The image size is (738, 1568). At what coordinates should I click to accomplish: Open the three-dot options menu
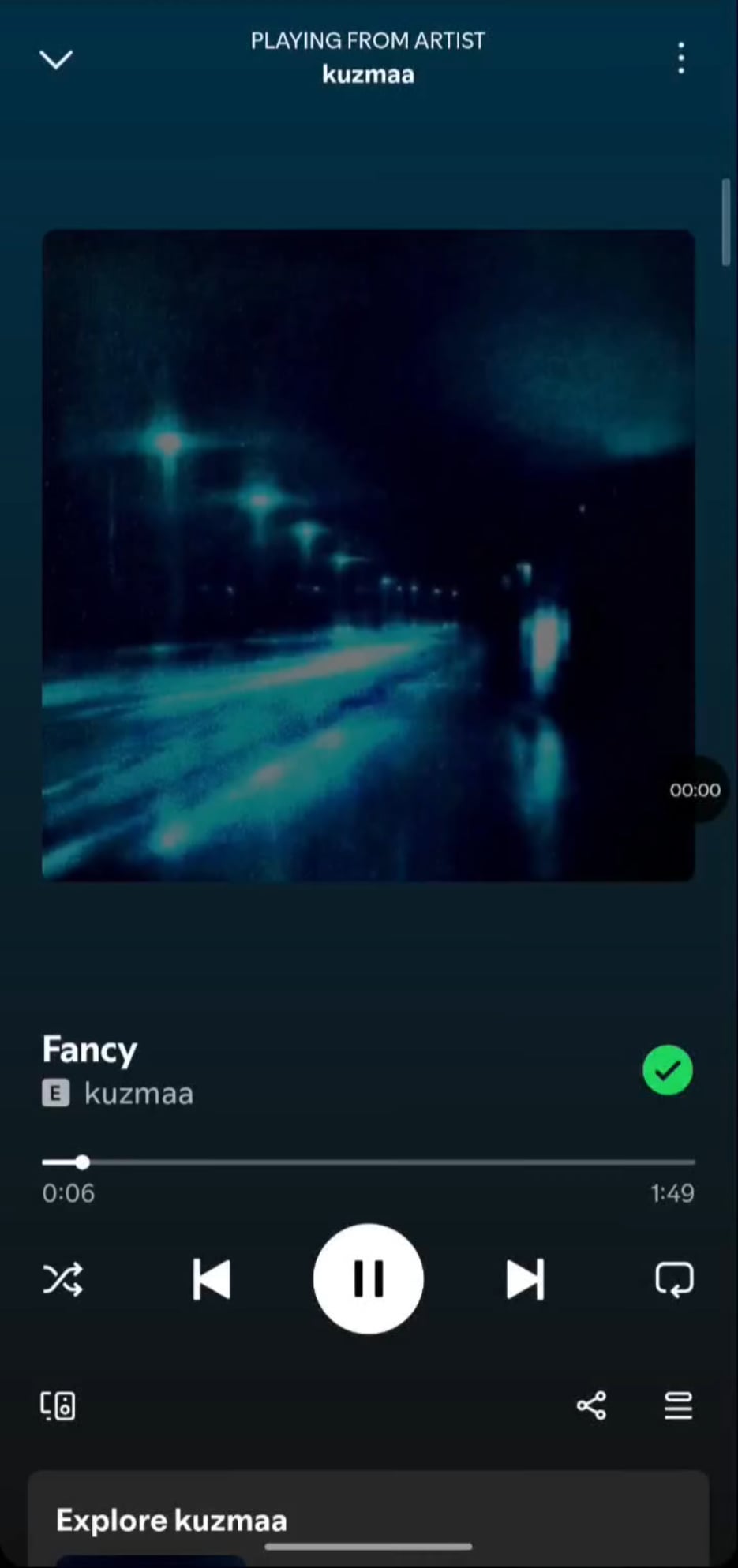pyautogui.click(x=680, y=58)
